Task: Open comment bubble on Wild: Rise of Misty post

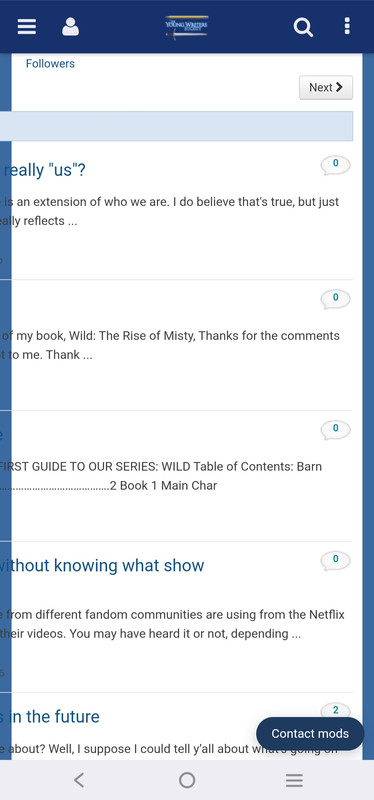Action: pyautogui.click(x=335, y=299)
